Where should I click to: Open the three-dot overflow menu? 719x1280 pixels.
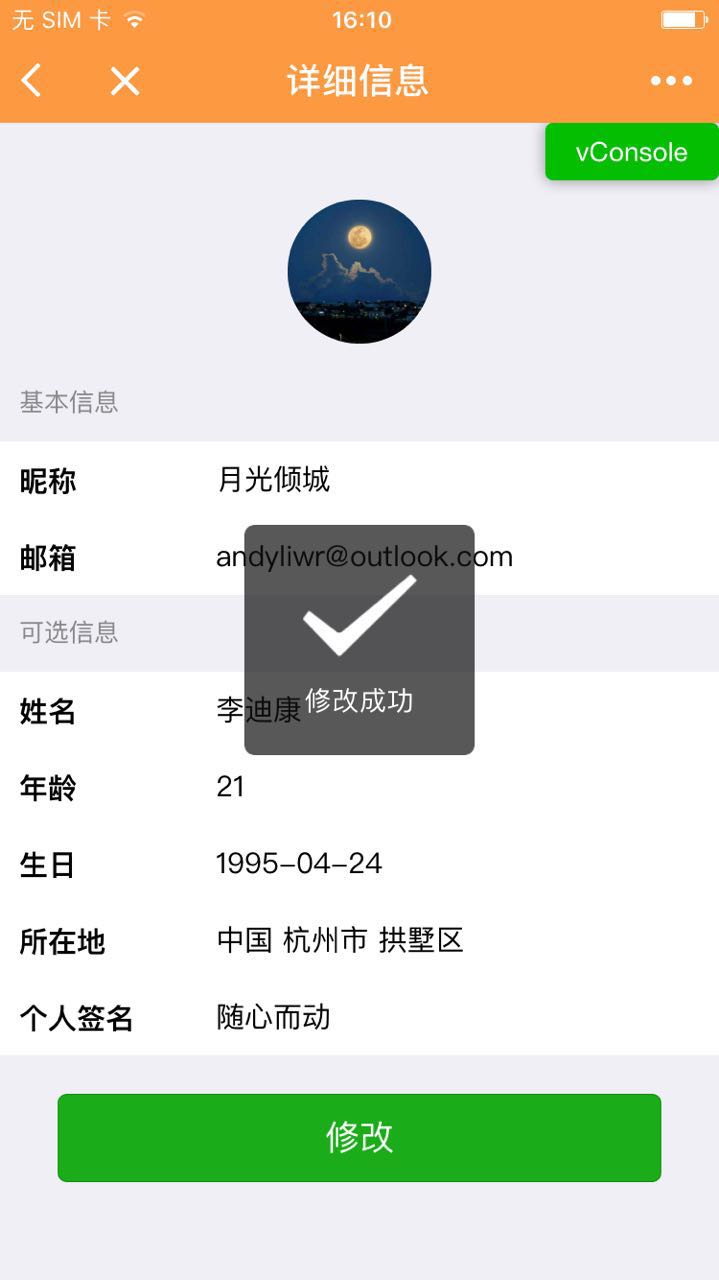(x=671, y=81)
